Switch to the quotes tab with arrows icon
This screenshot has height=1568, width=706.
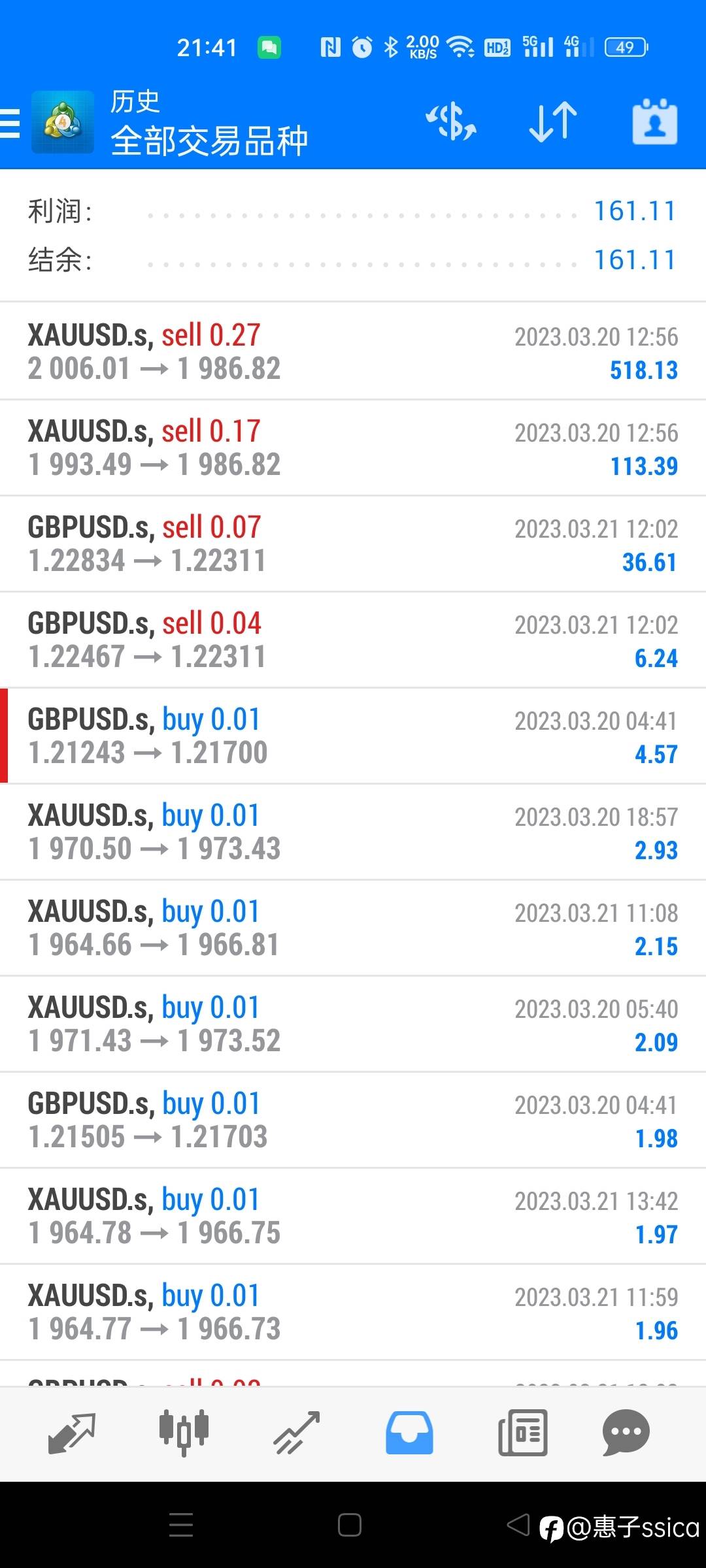(72, 1433)
